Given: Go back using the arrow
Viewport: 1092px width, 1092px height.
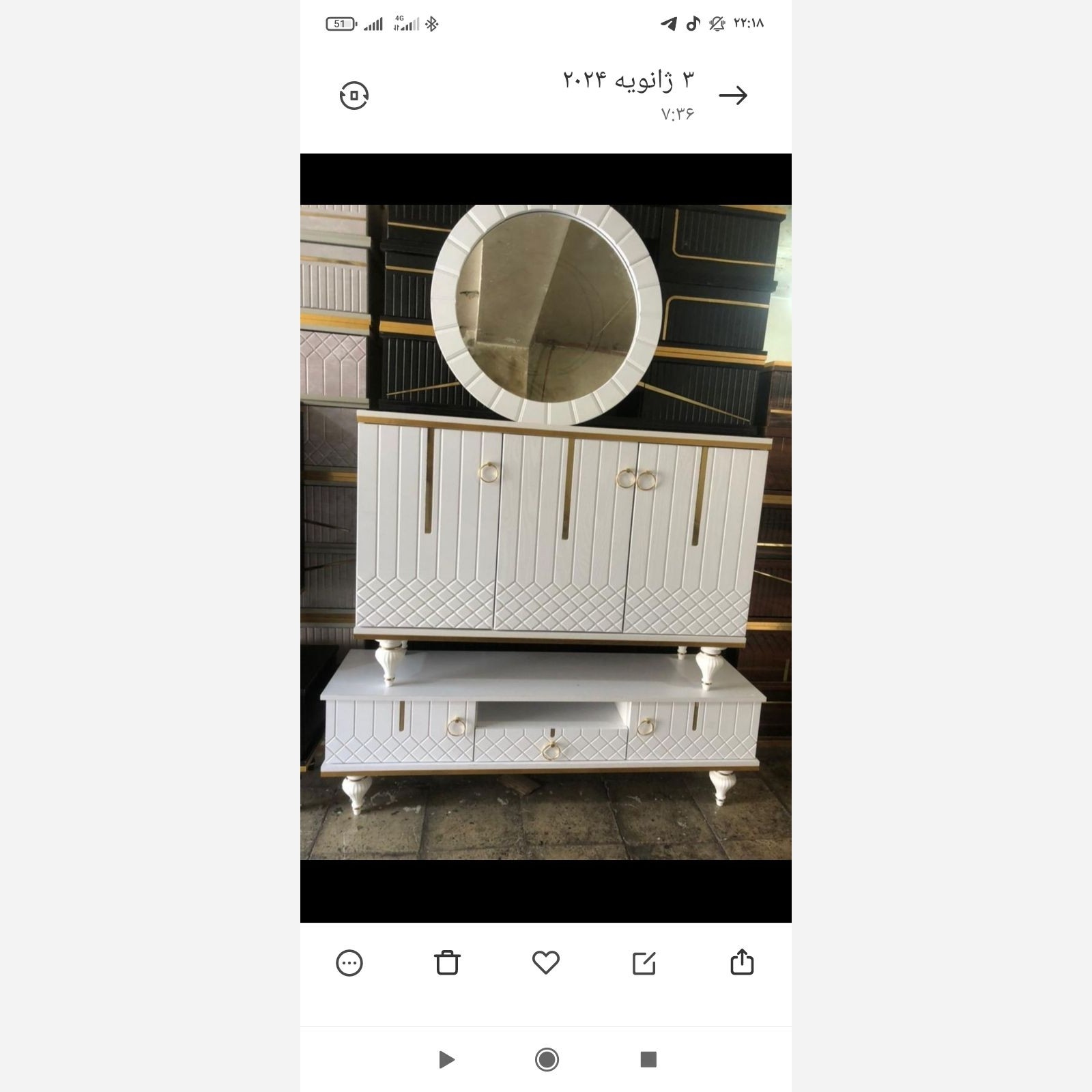Looking at the screenshot, I should pyautogui.click(x=733, y=95).
